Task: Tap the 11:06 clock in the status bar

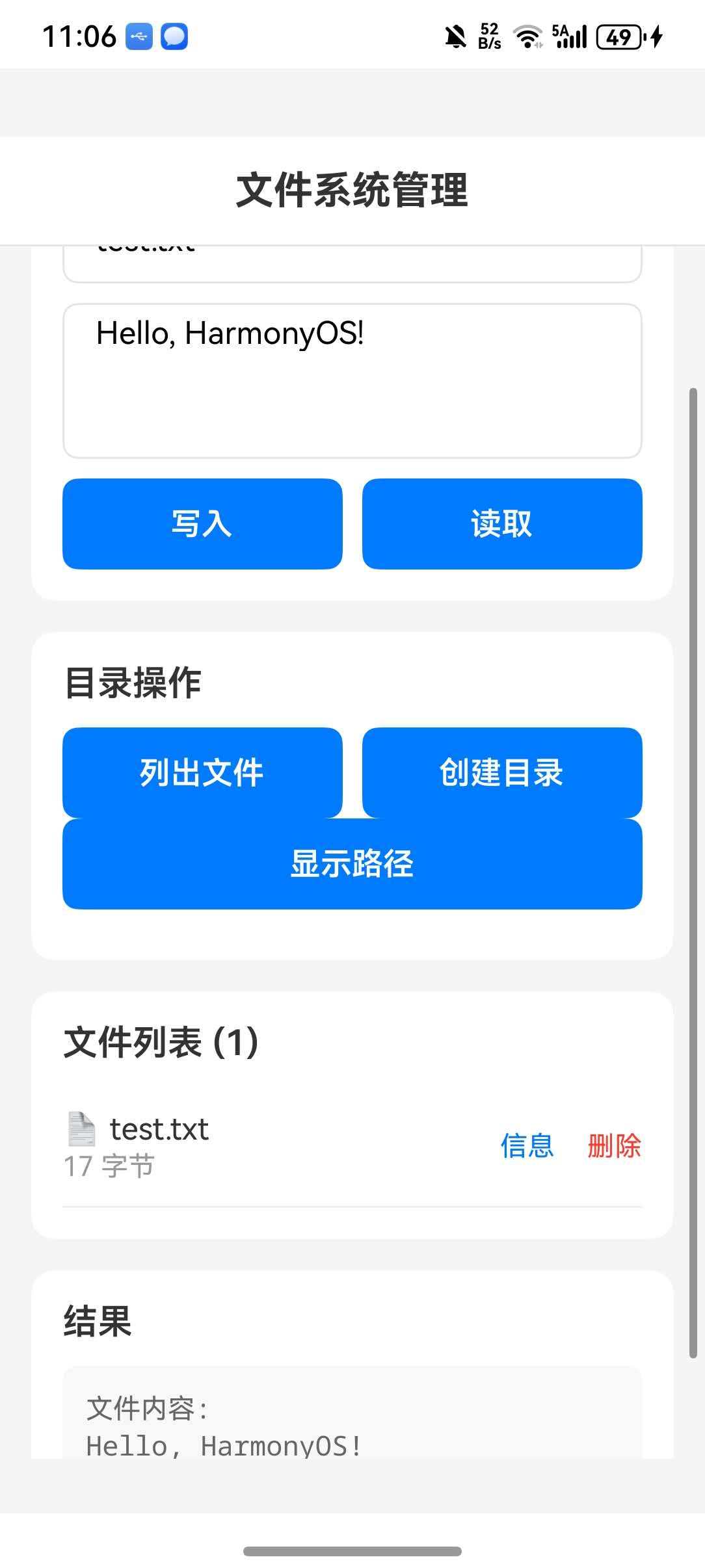Action: pyautogui.click(x=80, y=37)
